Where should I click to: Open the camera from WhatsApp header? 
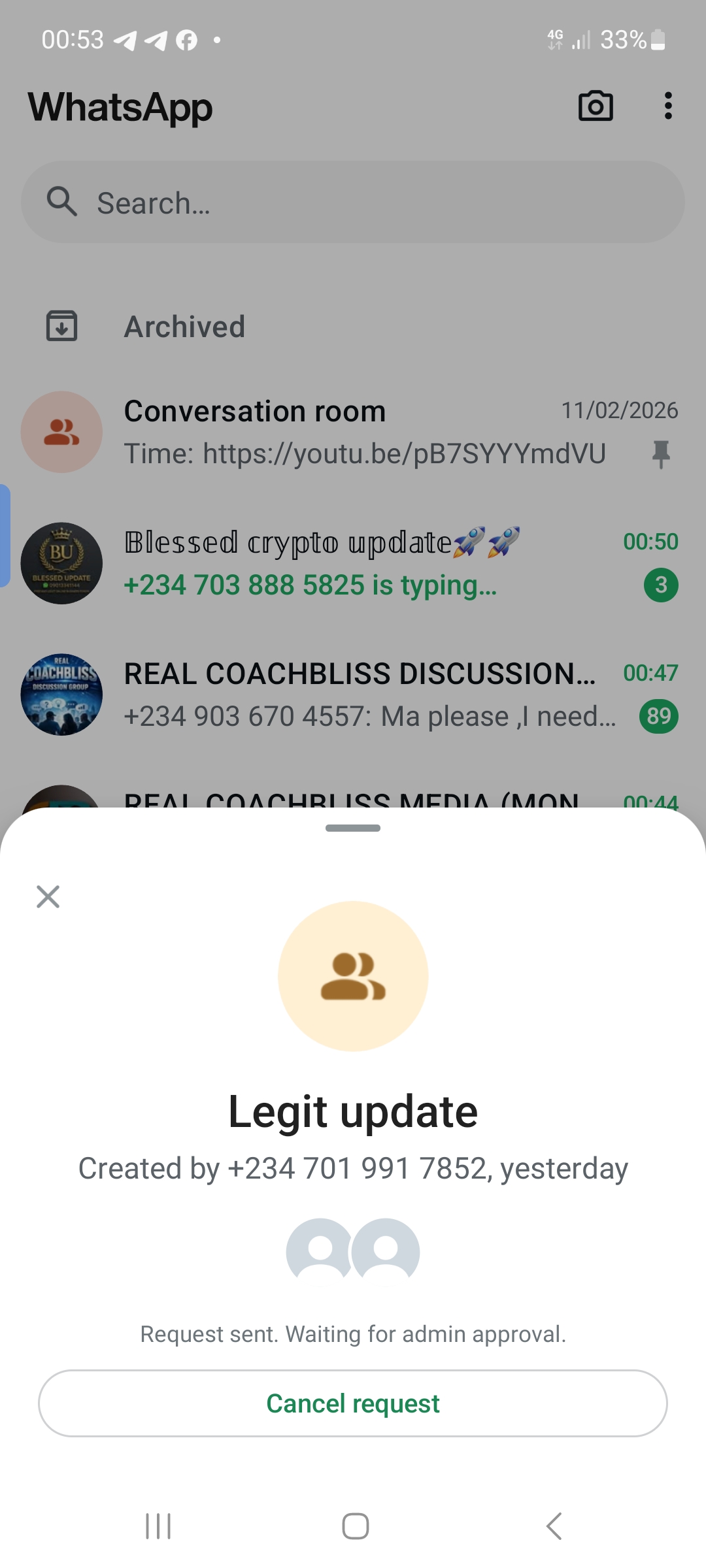point(596,106)
